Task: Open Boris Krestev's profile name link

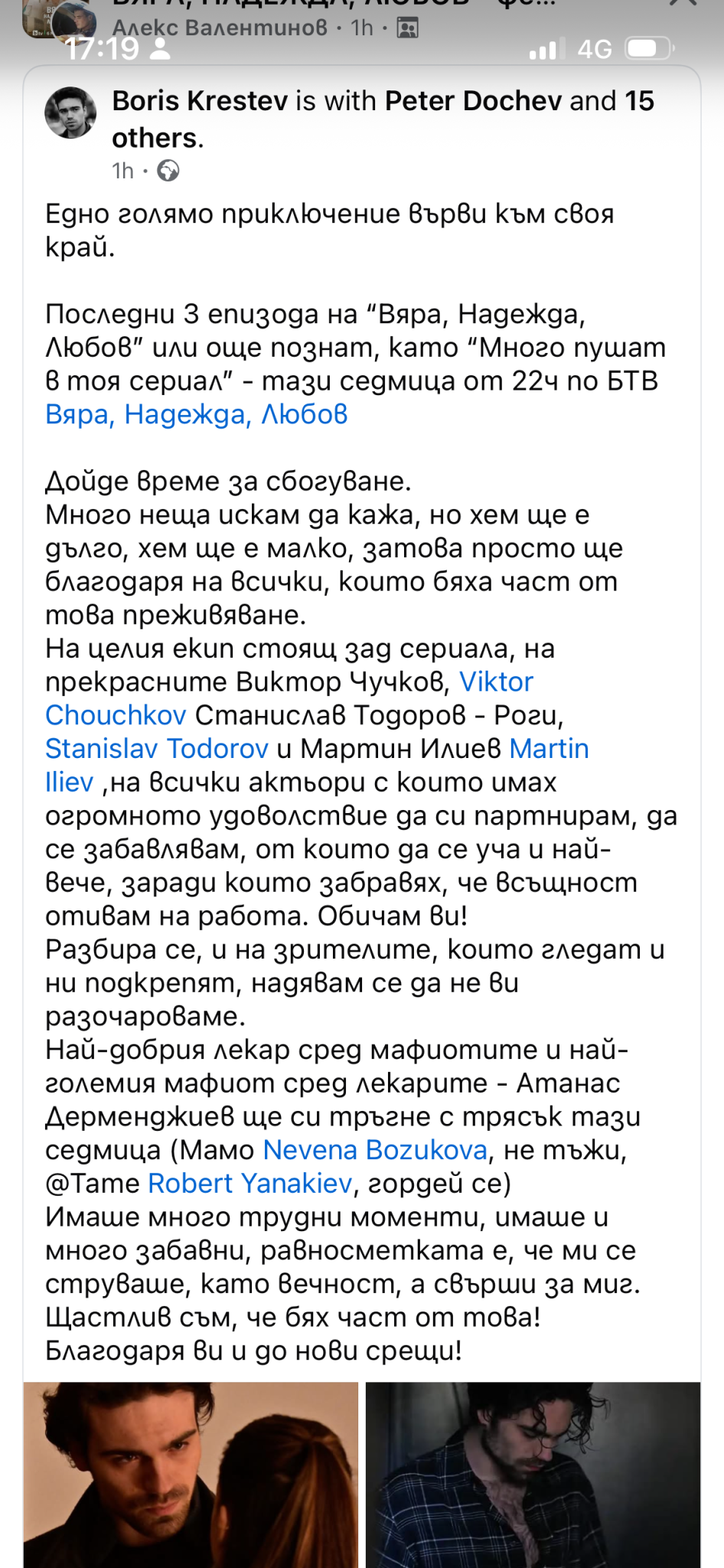Action: [x=200, y=101]
